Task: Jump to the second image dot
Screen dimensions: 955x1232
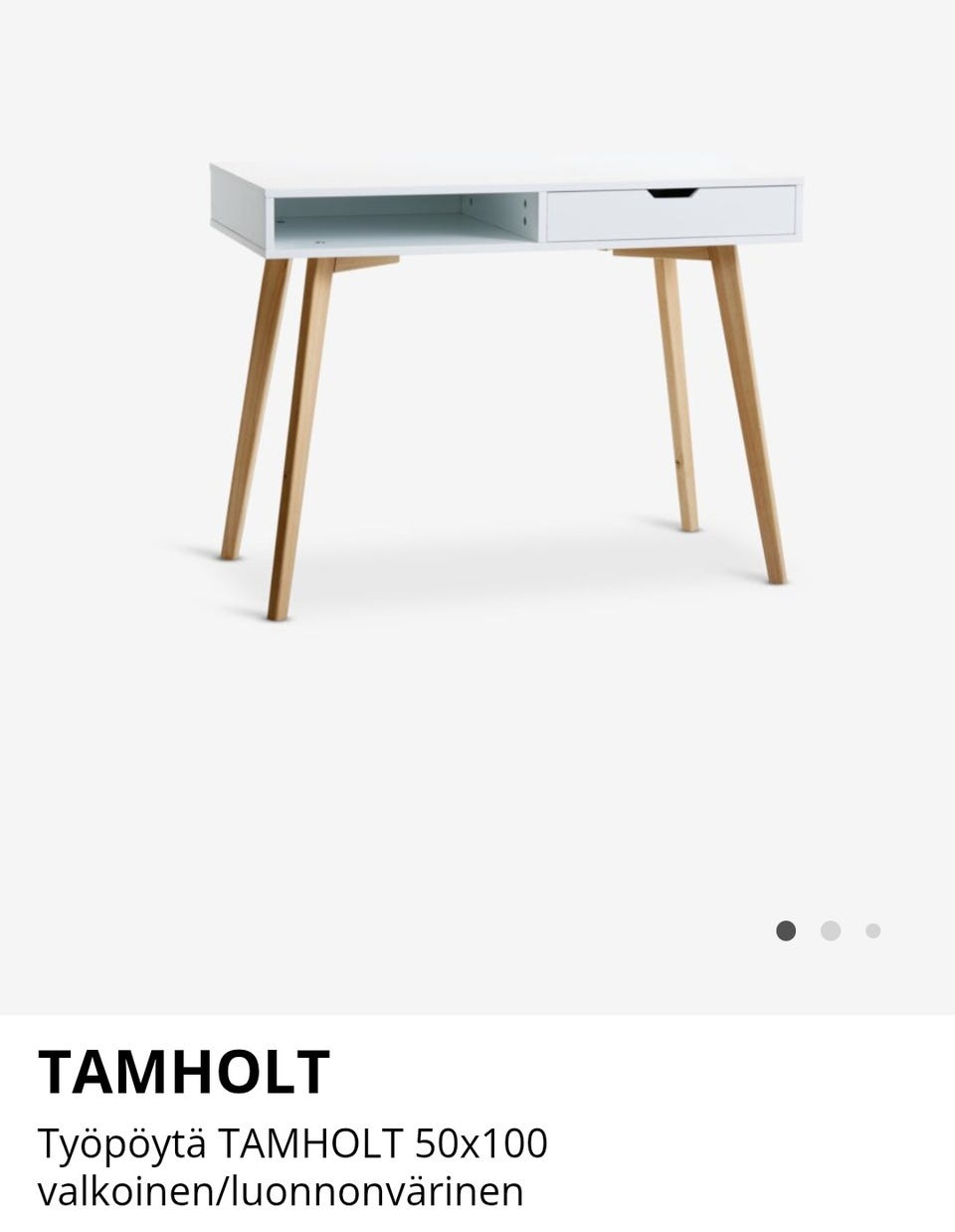Action: pyautogui.click(x=831, y=930)
